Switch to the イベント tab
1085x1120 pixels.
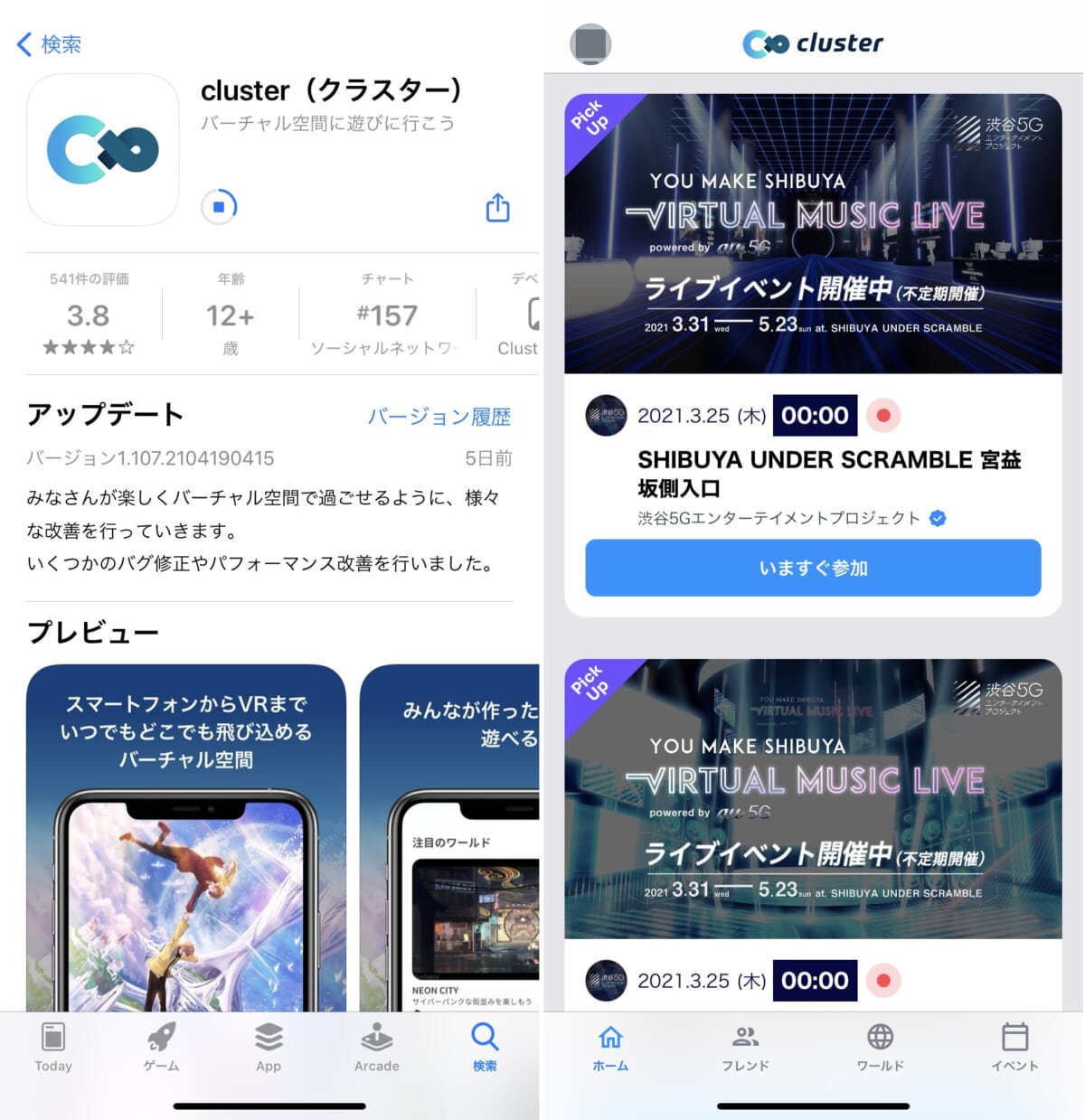pos(1014,1047)
